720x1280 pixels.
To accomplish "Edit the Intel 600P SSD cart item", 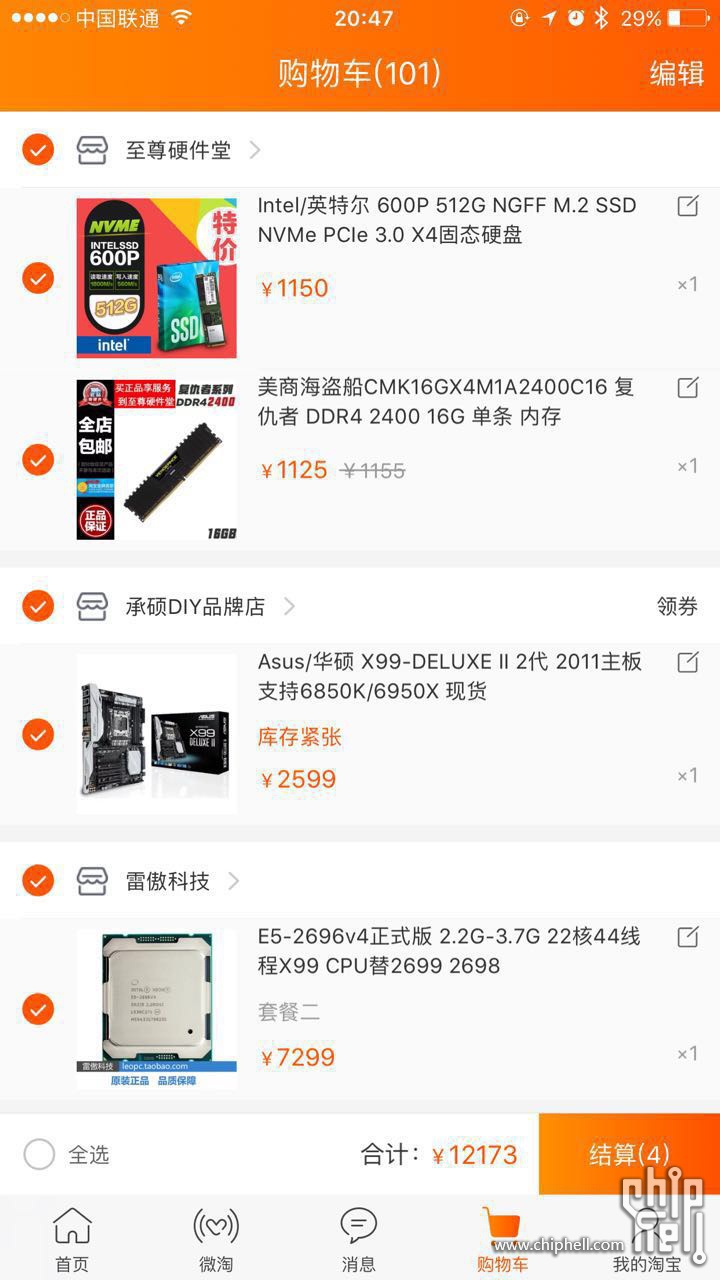I will [687, 206].
